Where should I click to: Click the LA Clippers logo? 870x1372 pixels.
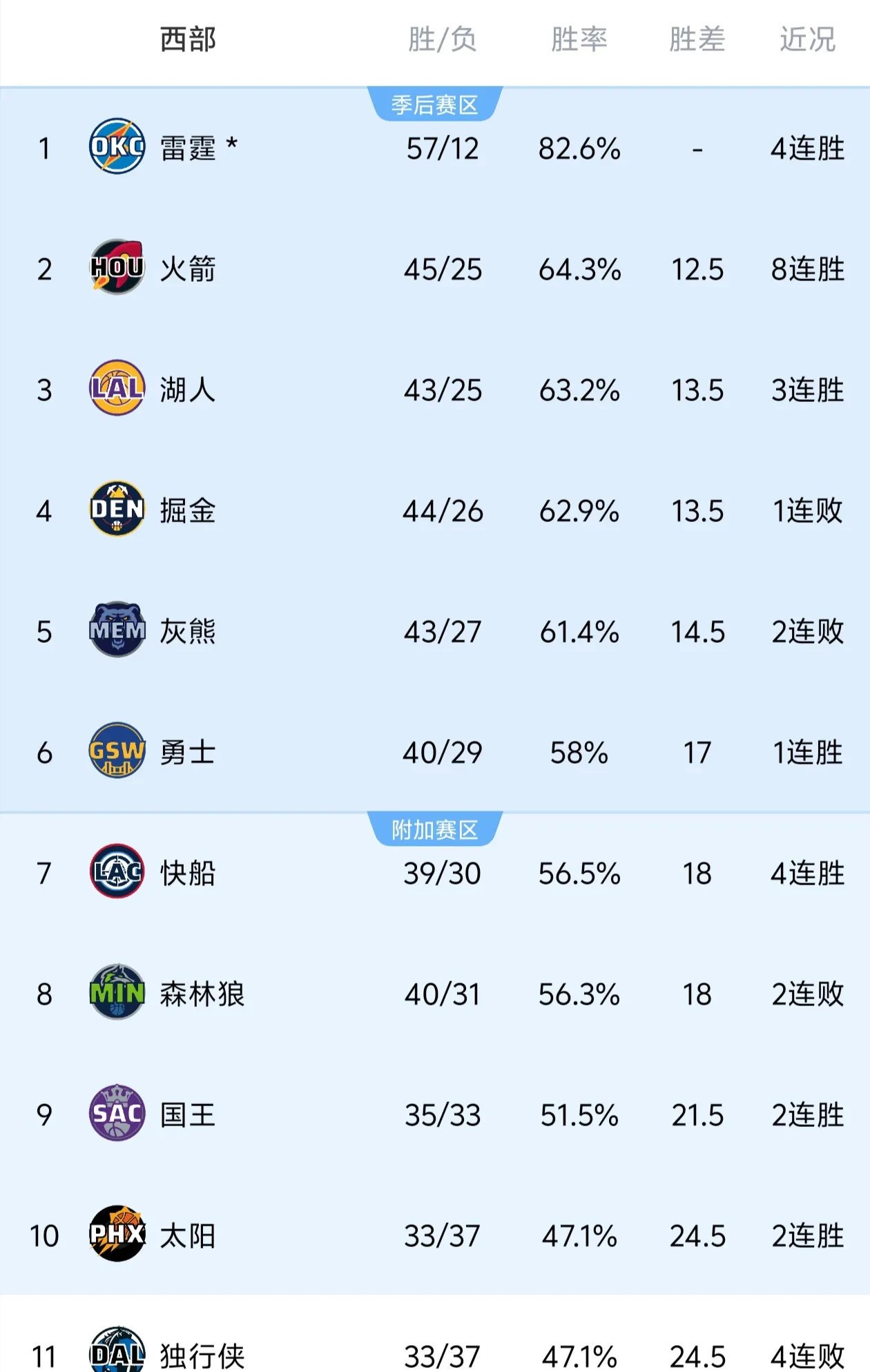[x=116, y=873]
